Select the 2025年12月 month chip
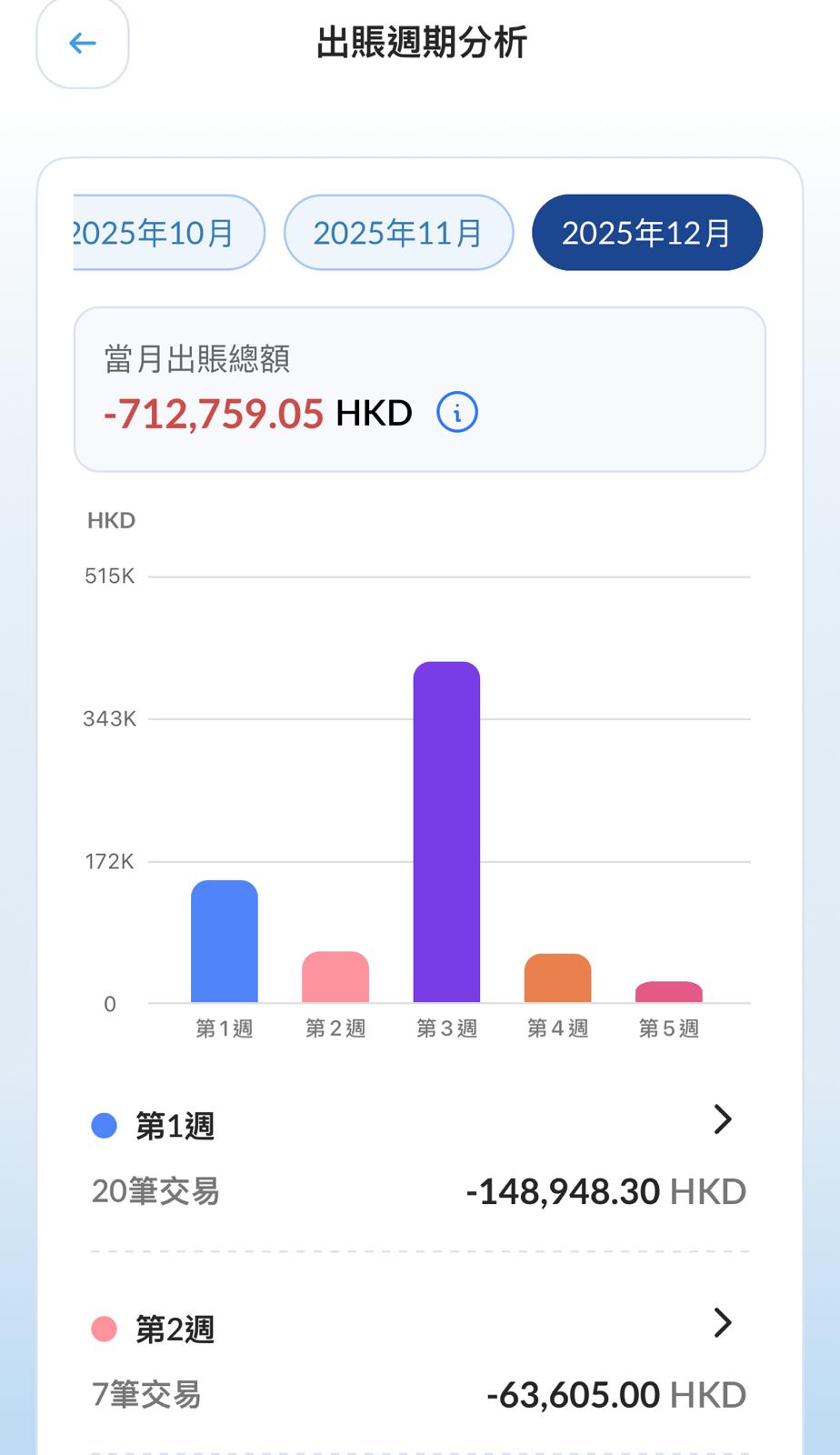 pyautogui.click(x=646, y=233)
